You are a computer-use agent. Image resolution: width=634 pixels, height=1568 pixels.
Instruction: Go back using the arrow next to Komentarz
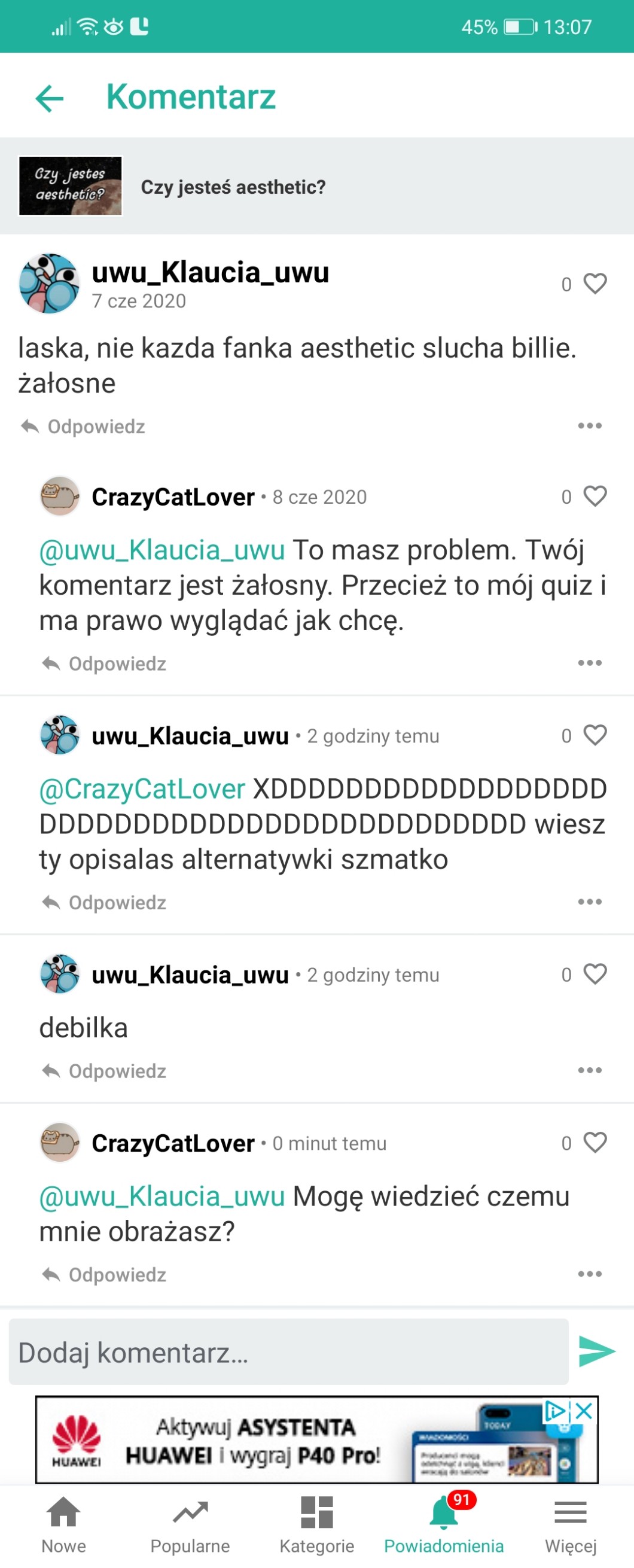(50, 98)
